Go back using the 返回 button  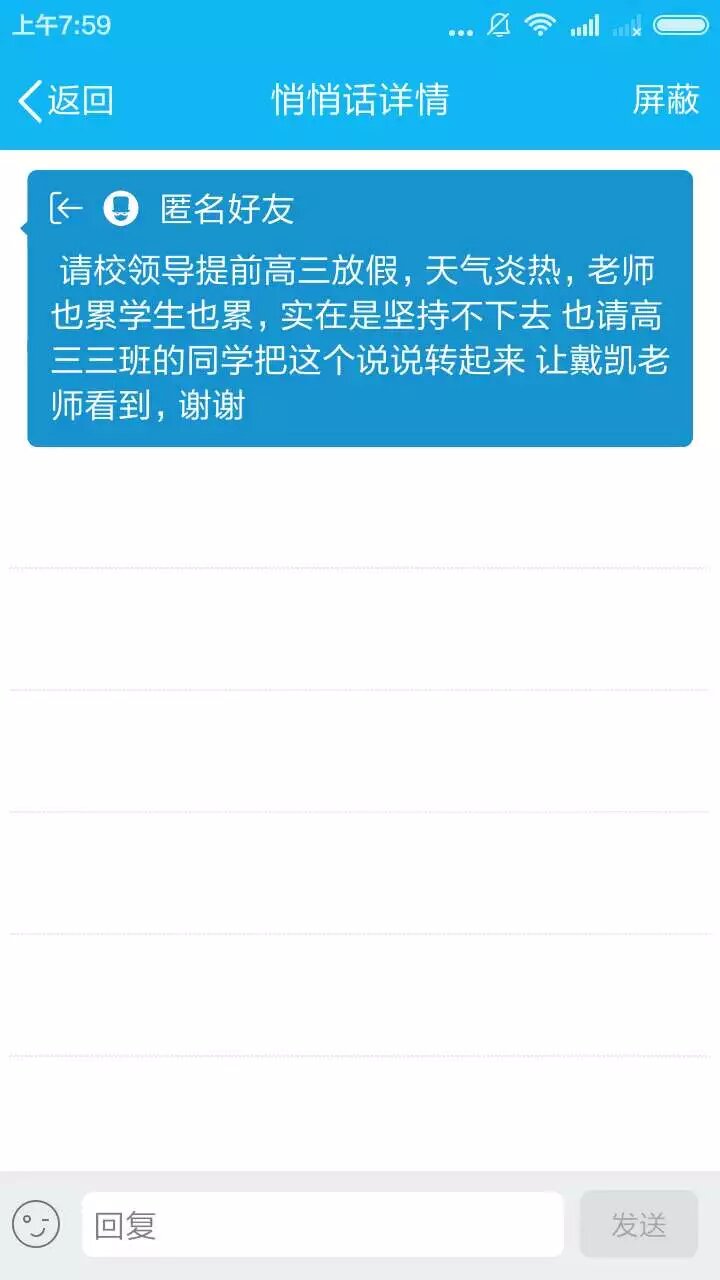pos(66,100)
